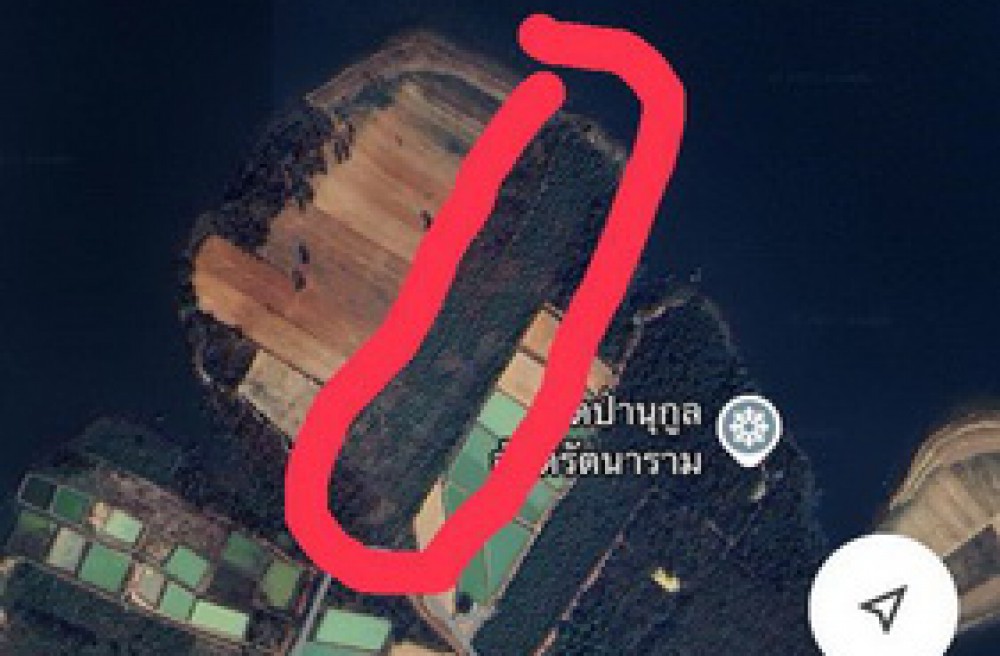1000x656 pixels.
Task: Open the temple place marker pin
Action: click(x=750, y=430)
